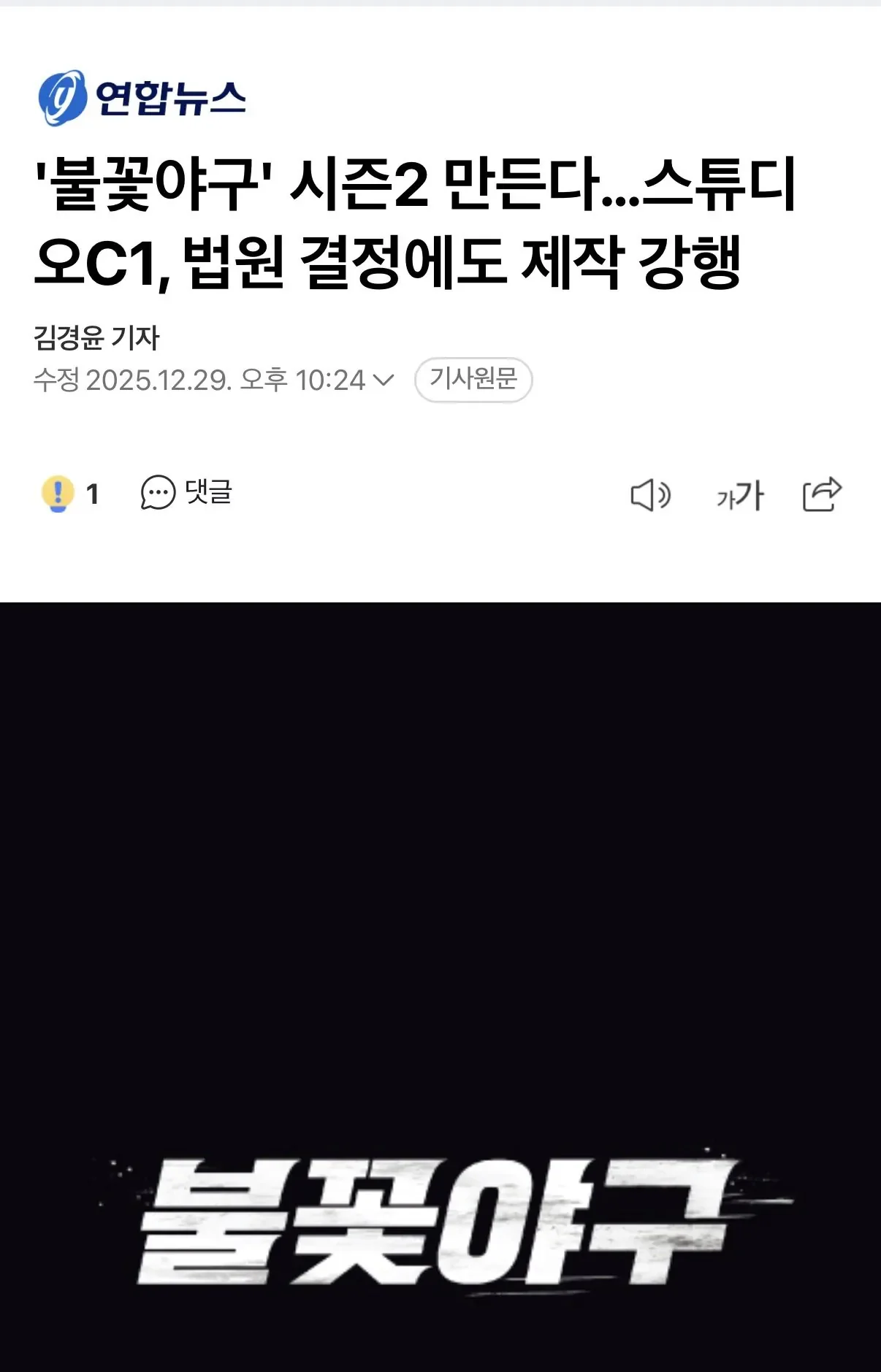
Task: Expand the article date details chevron
Action: (384, 380)
